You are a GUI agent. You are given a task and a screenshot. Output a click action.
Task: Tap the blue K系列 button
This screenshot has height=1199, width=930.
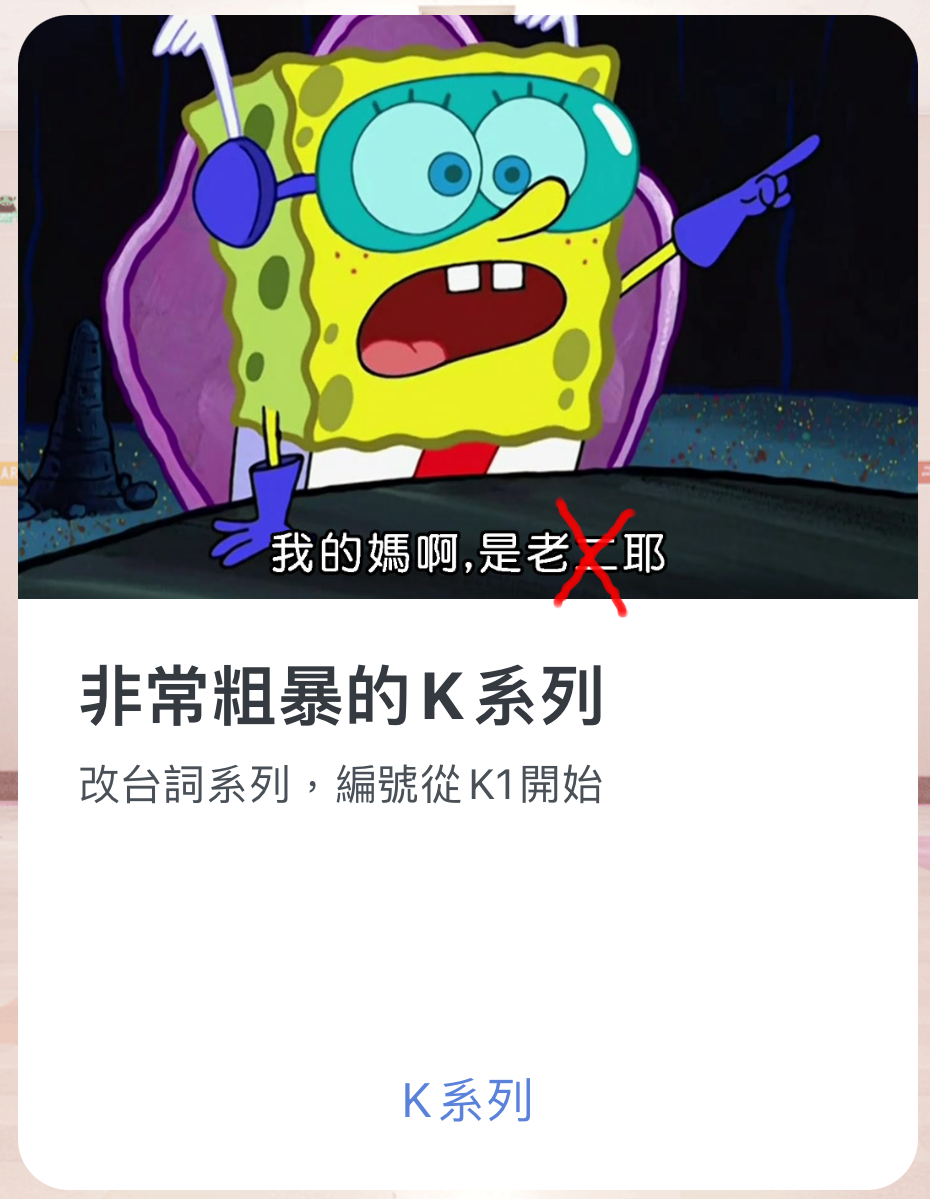pyautogui.click(x=466, y=1101)
